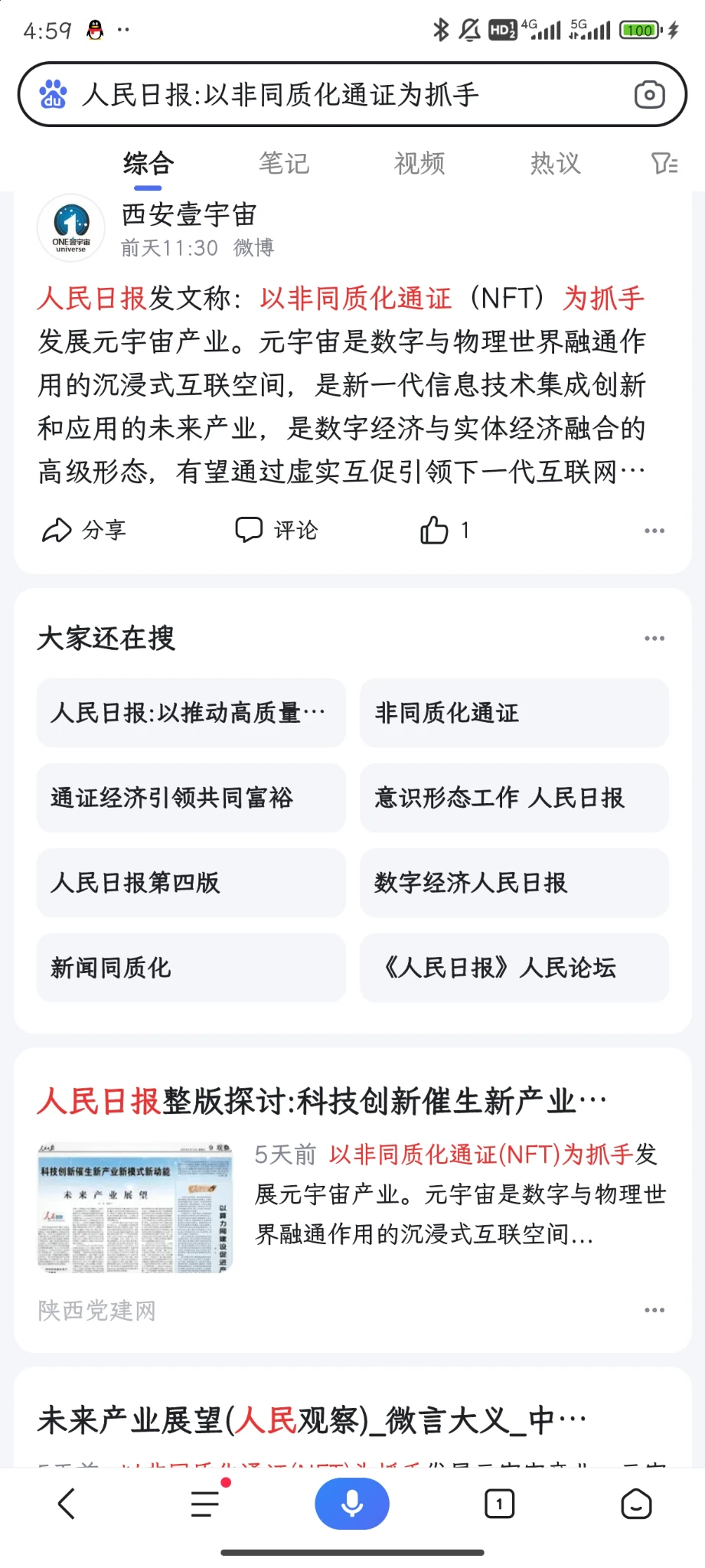Search 《人民日报》人民论坛
Viewport: 705px width, 1568px height.
click(514, 968)
